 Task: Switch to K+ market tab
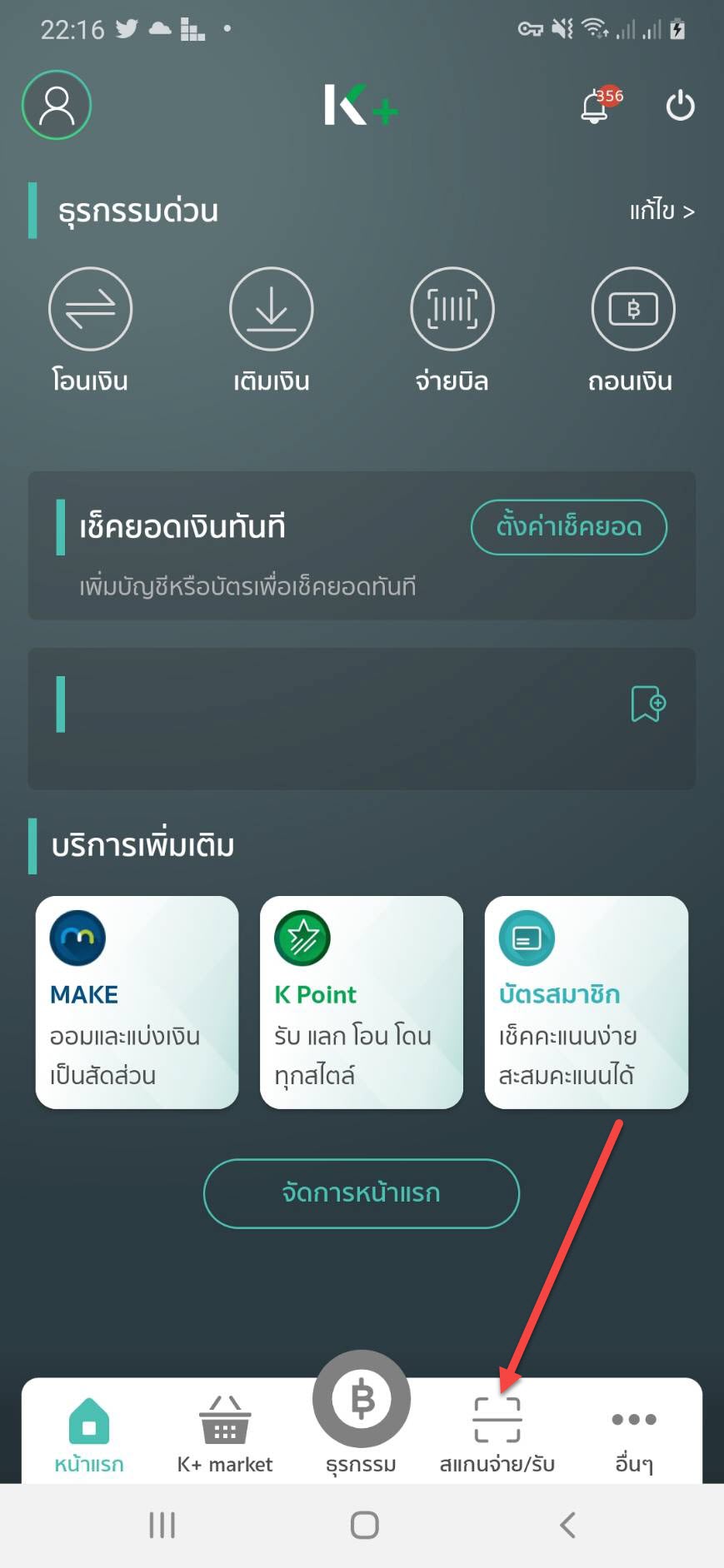[225, 1434]
